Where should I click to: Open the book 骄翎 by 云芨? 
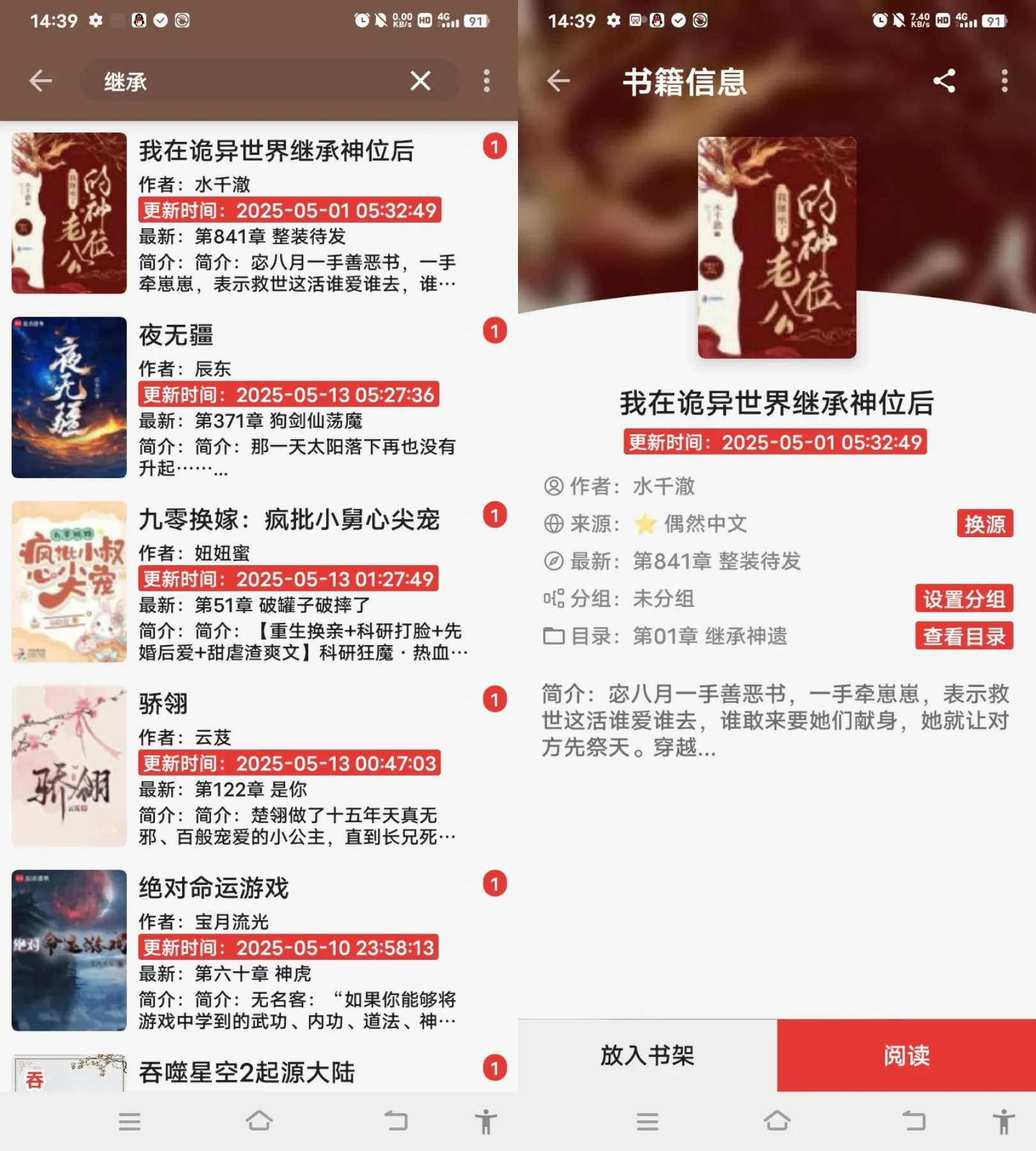[164, 703]
